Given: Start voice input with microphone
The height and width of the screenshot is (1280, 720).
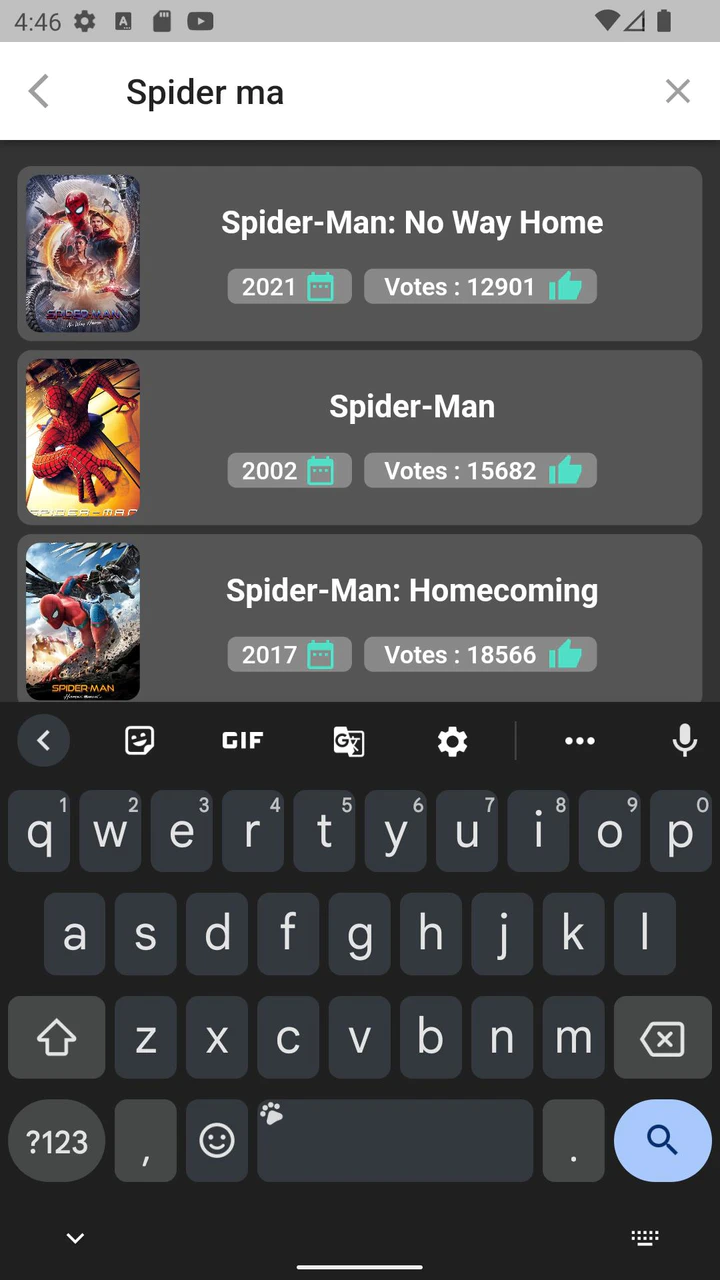Looking at the screenshot, I should (x=685, y=741).
